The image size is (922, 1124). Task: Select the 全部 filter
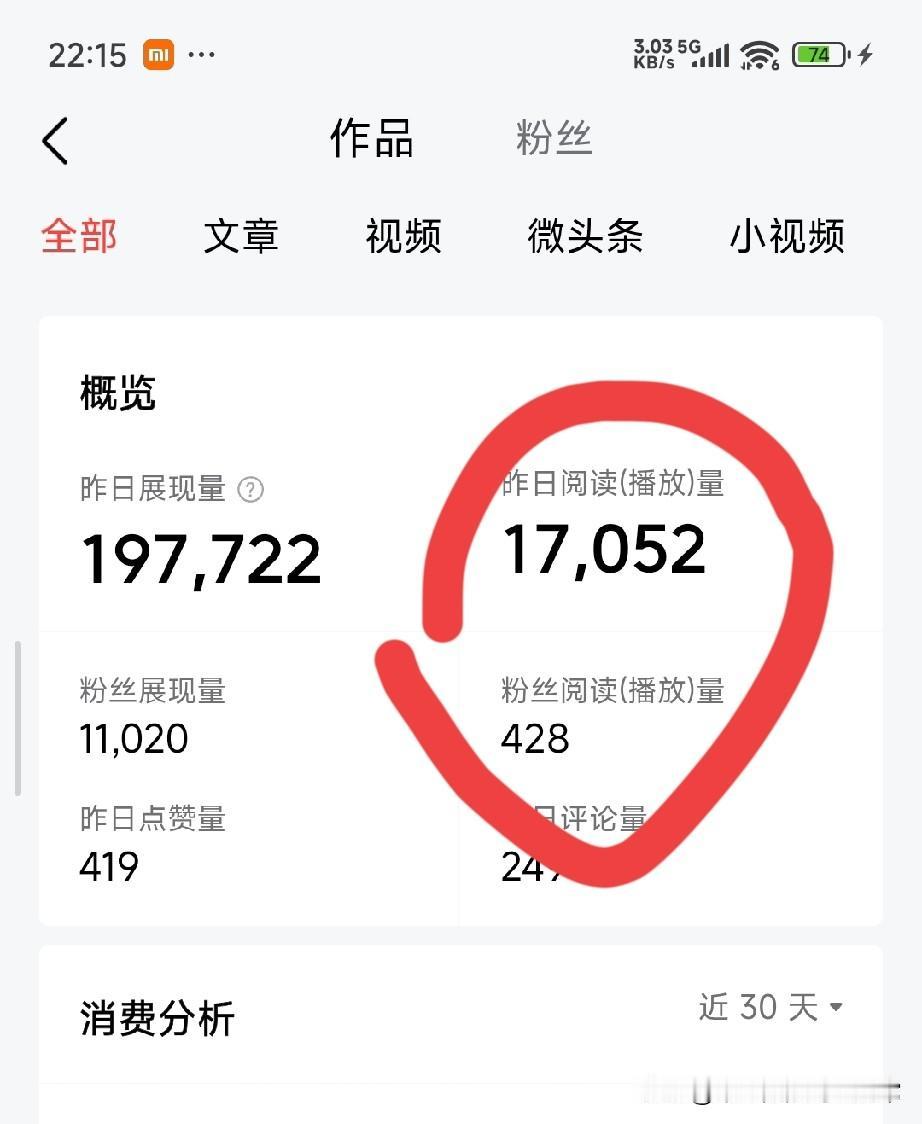(x=79, y=237)
